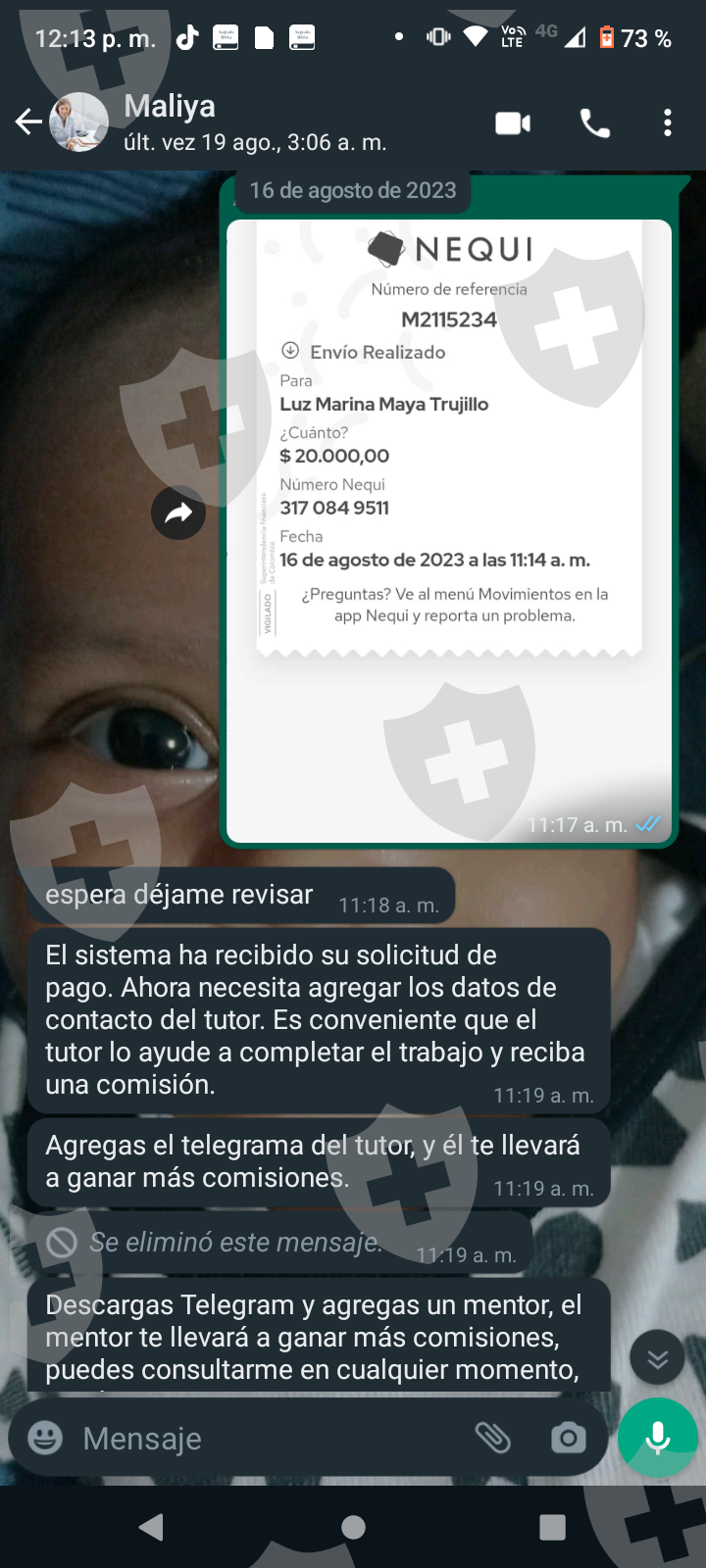Forward the Nequi receipt image
The image size is (706, 1568).
click(x=178, y=513)
